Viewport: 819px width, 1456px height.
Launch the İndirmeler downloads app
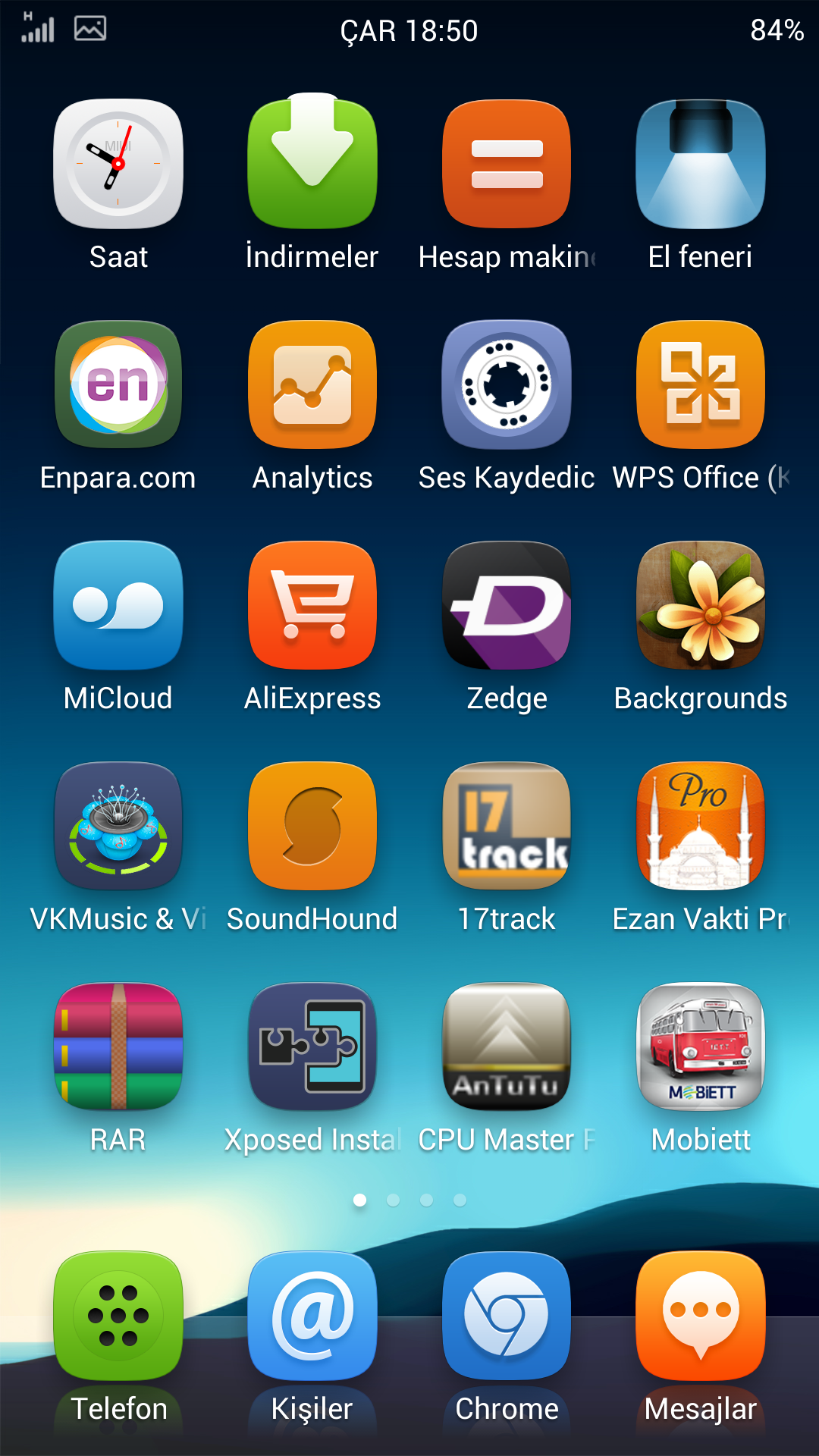[x=312, y=164]
